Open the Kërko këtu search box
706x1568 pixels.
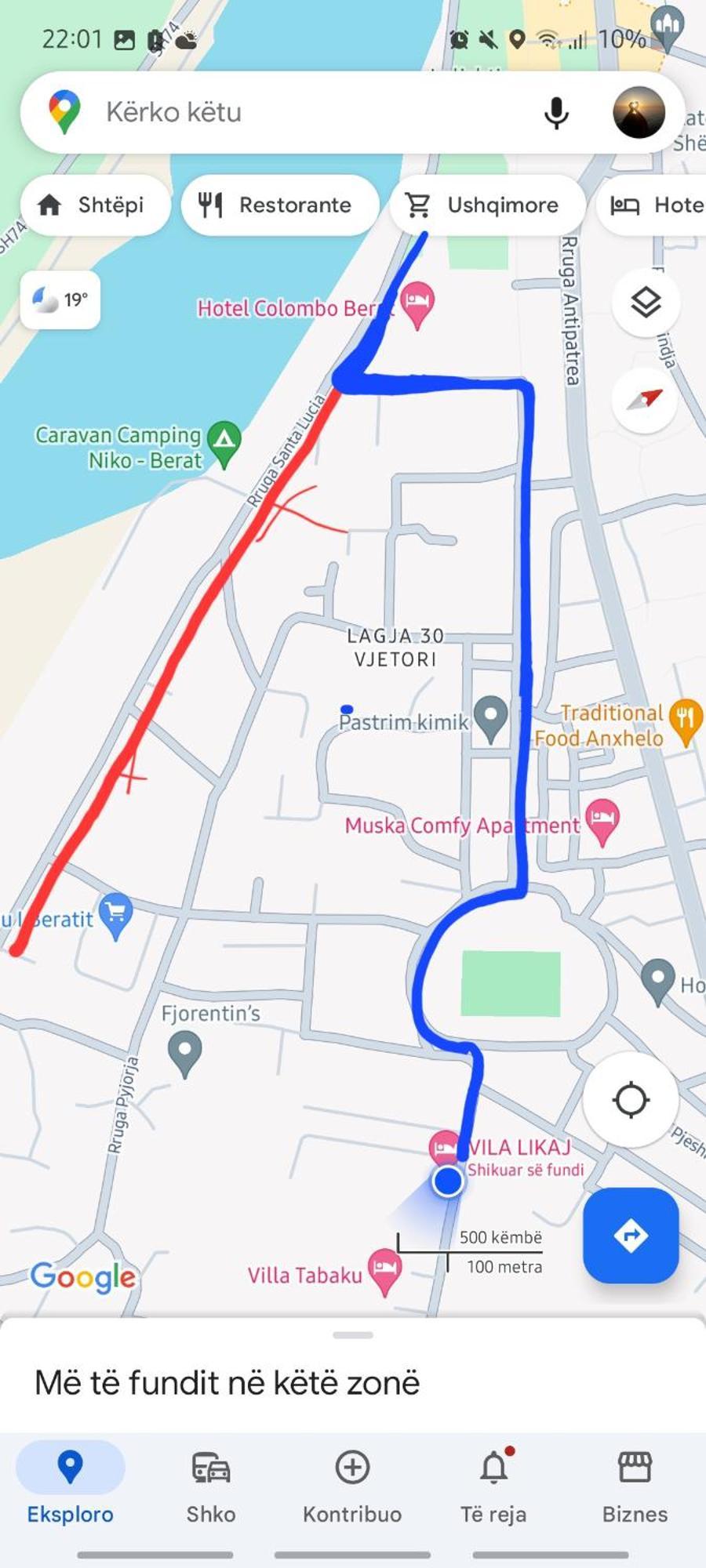[x=298, y=112]
